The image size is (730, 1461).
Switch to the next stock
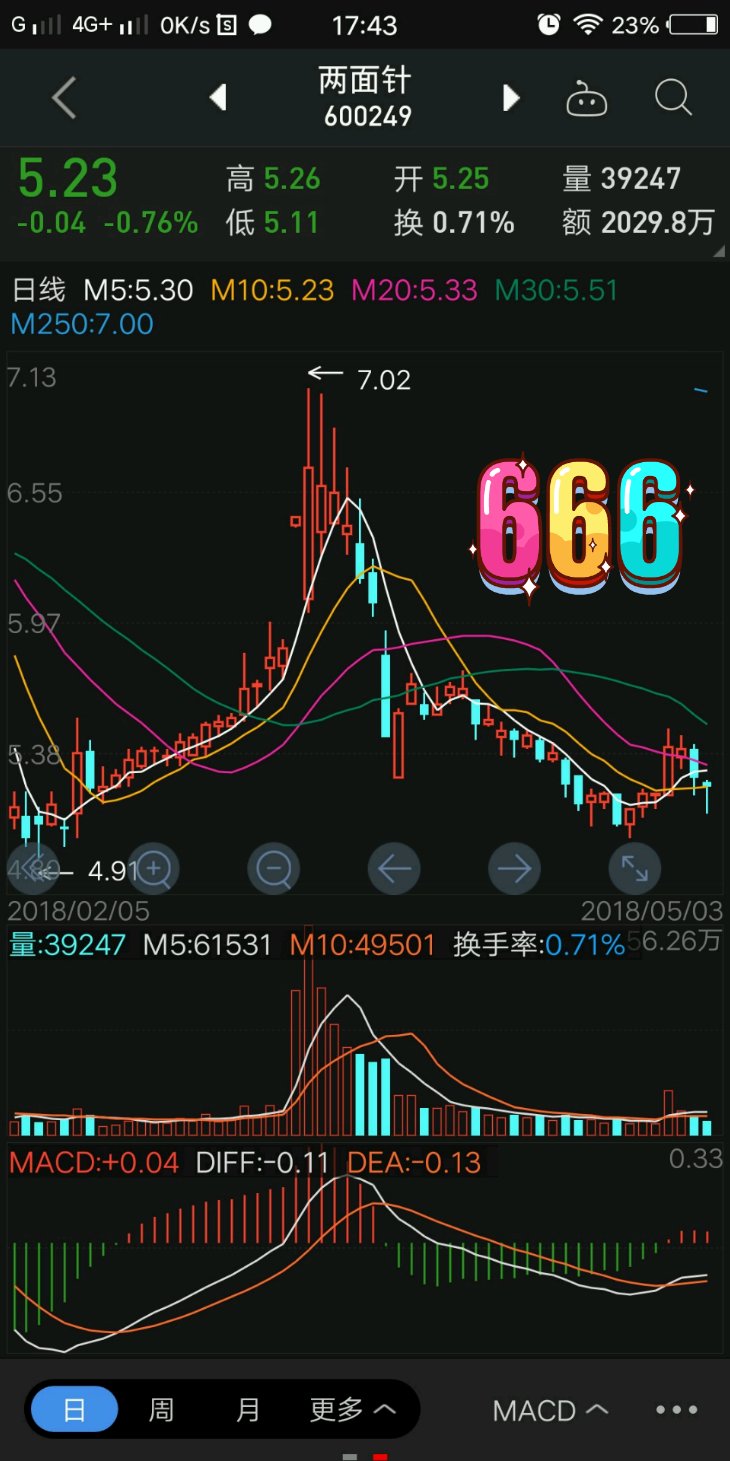coord(511,98)
